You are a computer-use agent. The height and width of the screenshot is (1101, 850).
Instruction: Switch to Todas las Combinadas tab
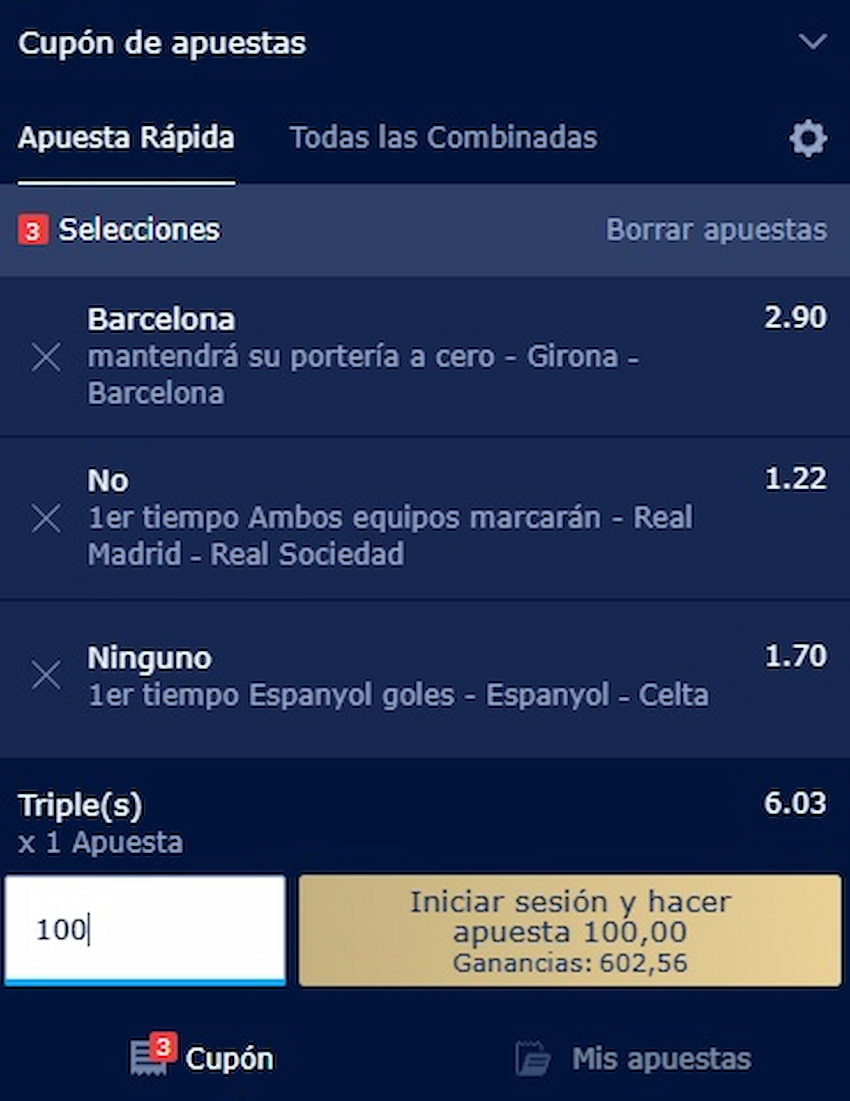pyautogui.click(x=443, y=137)
